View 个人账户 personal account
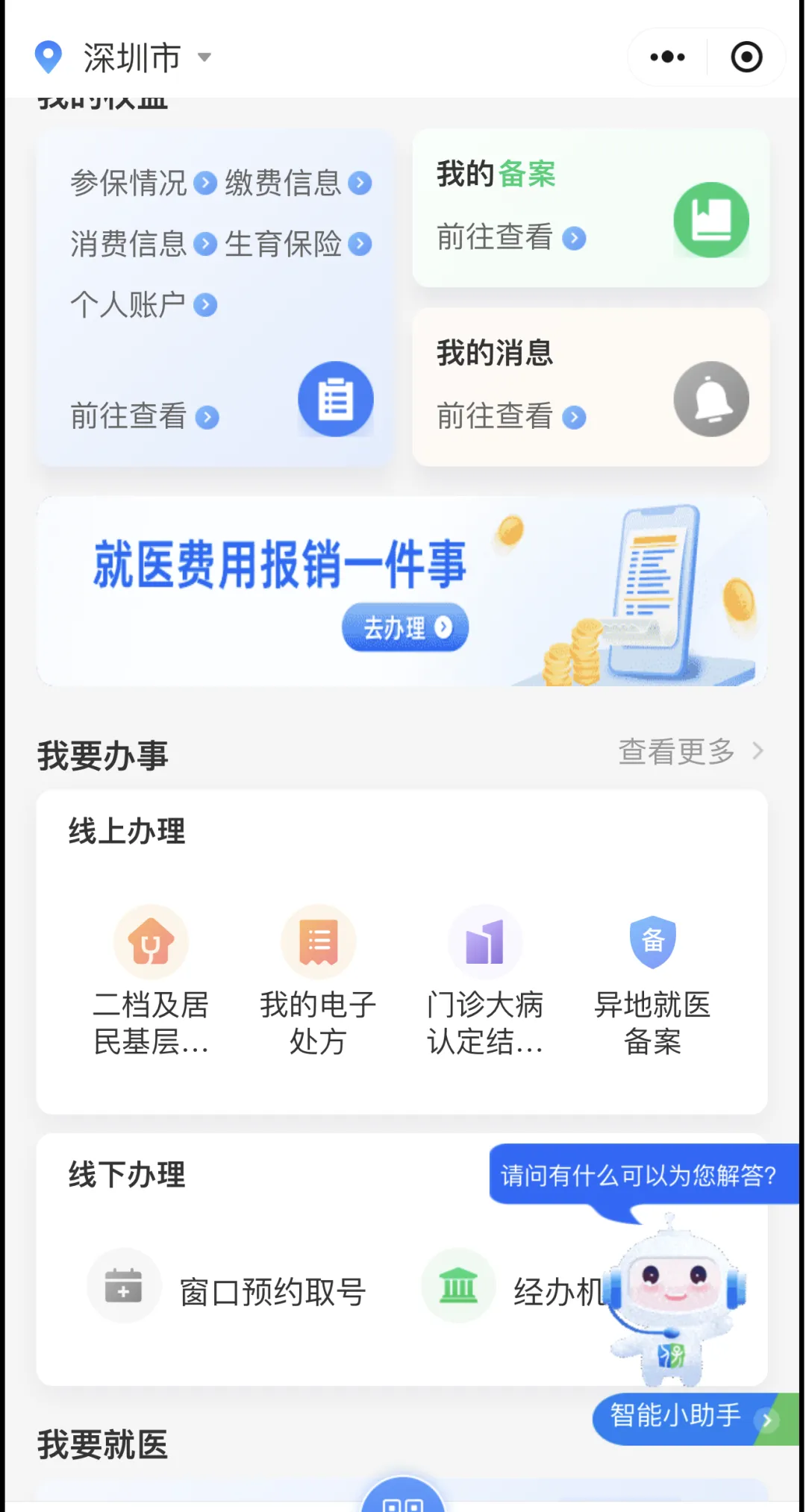This screenshot has width=806, height=1512. pos(143,305)
